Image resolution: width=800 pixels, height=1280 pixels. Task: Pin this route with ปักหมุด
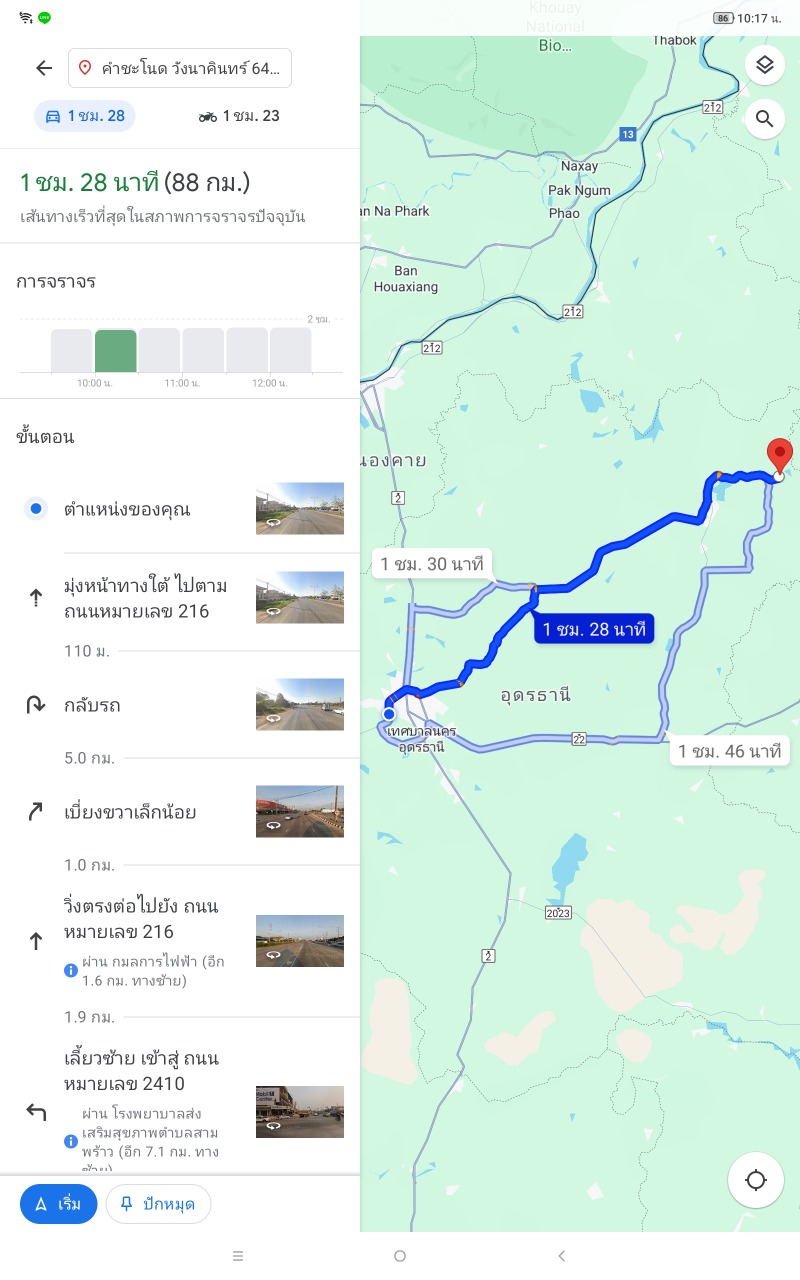158,1204
